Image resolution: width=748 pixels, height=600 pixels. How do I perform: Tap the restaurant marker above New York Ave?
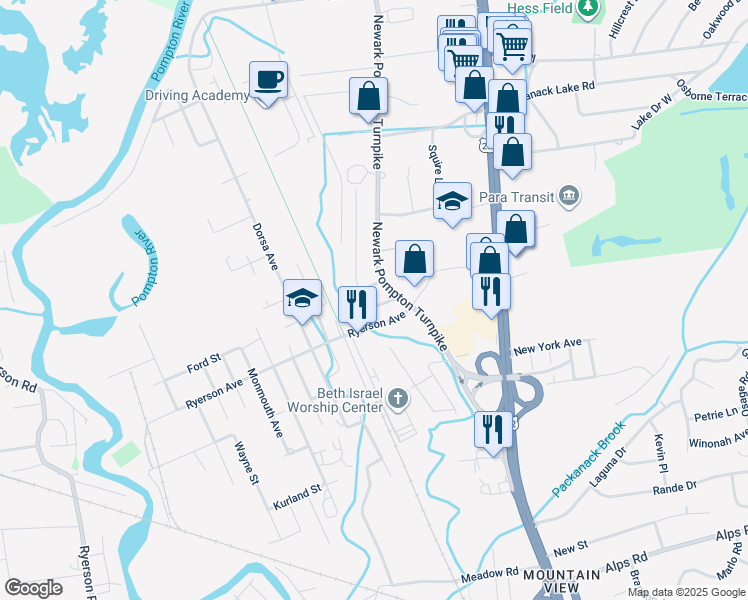pos(491,291)
